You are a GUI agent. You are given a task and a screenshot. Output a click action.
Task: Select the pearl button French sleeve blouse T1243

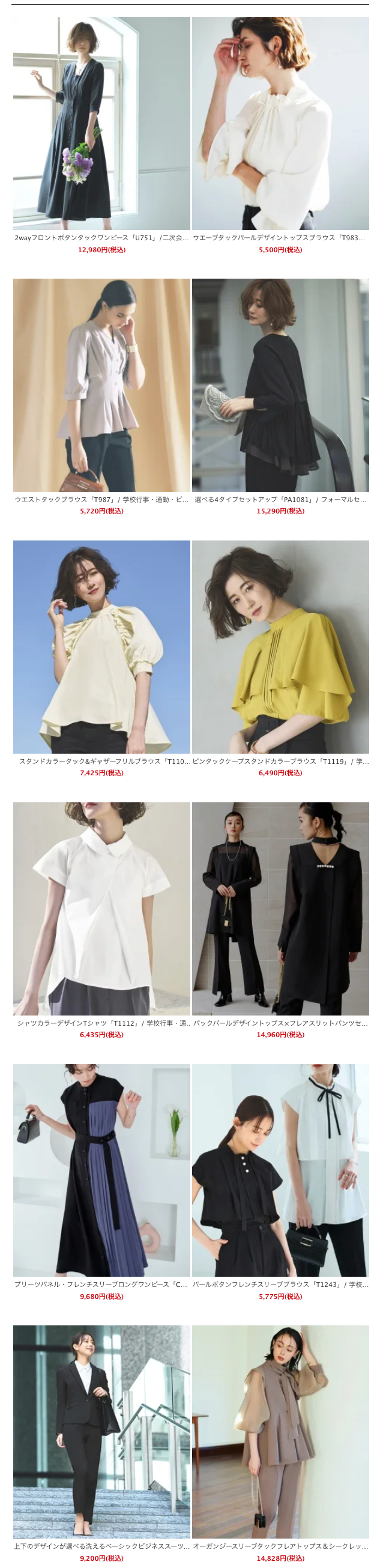280,1170
